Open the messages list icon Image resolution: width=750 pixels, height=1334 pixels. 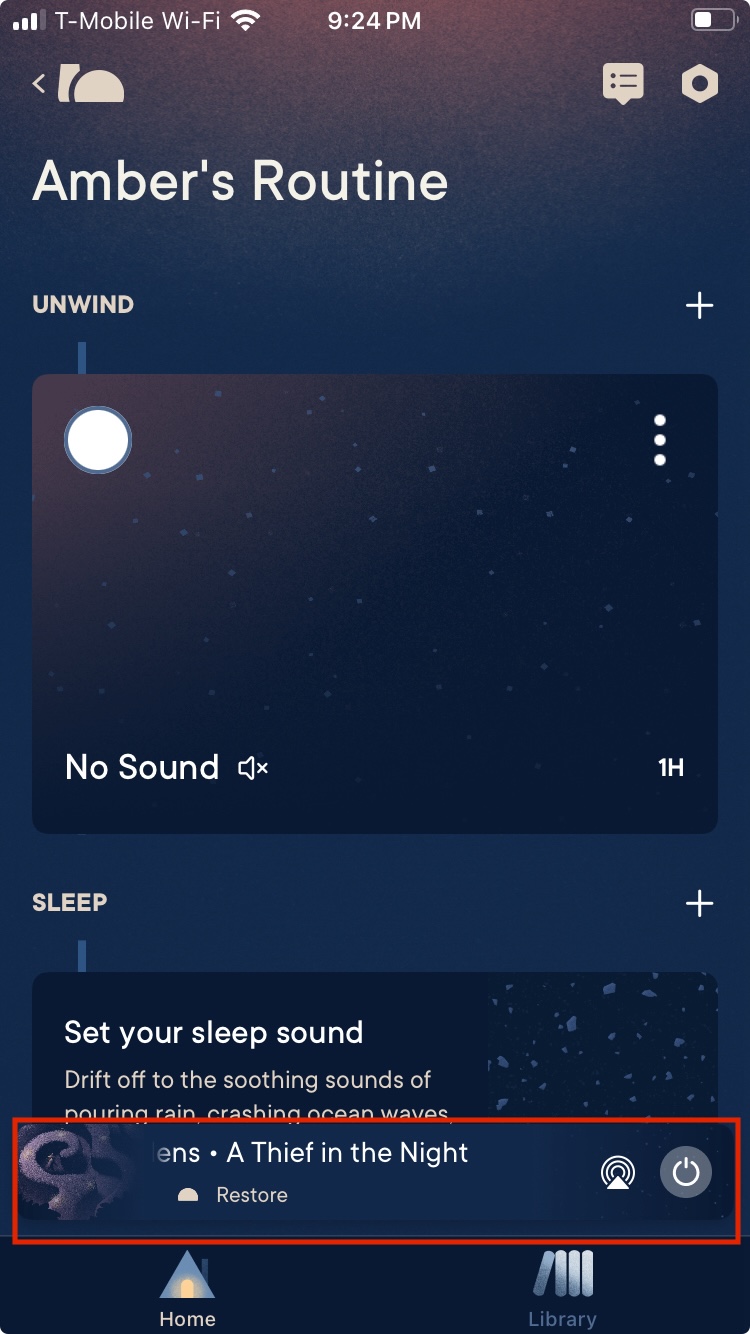click(x=622, y=84)
